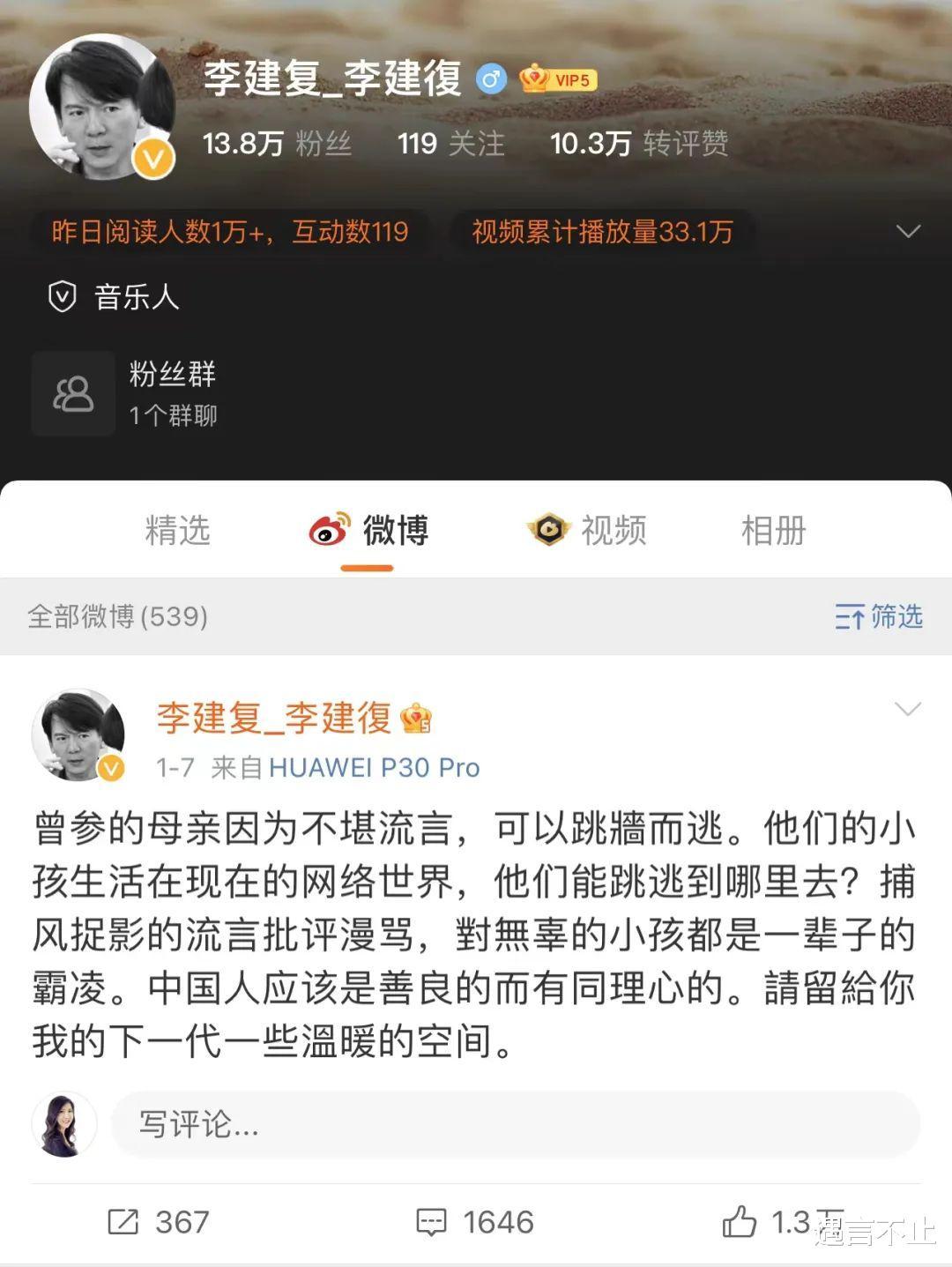Open the post options chevron menu
The width and height of the screenshot is (952, 1267).
click(907, 710)
